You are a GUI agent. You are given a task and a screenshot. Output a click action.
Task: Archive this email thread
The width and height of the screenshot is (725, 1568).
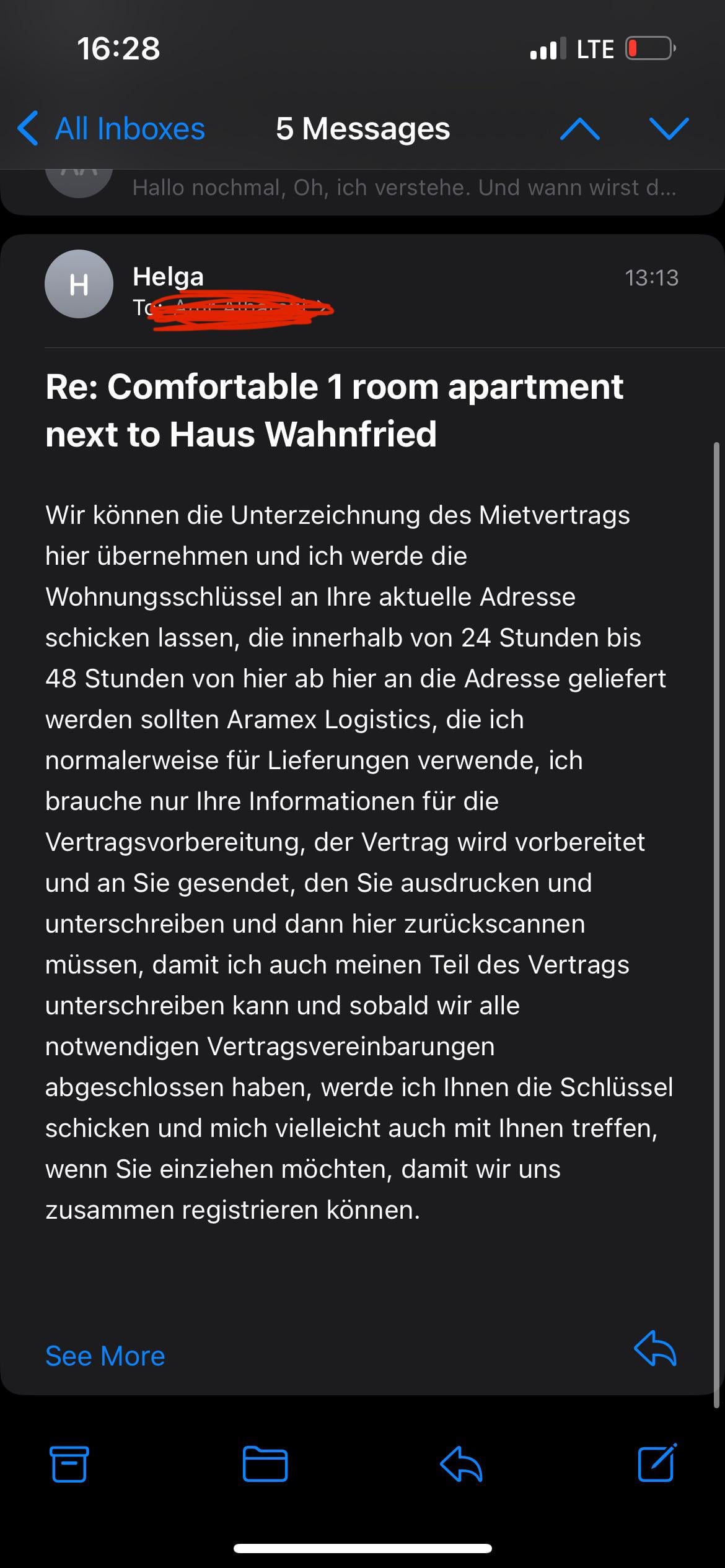(x=69, y=1464)
